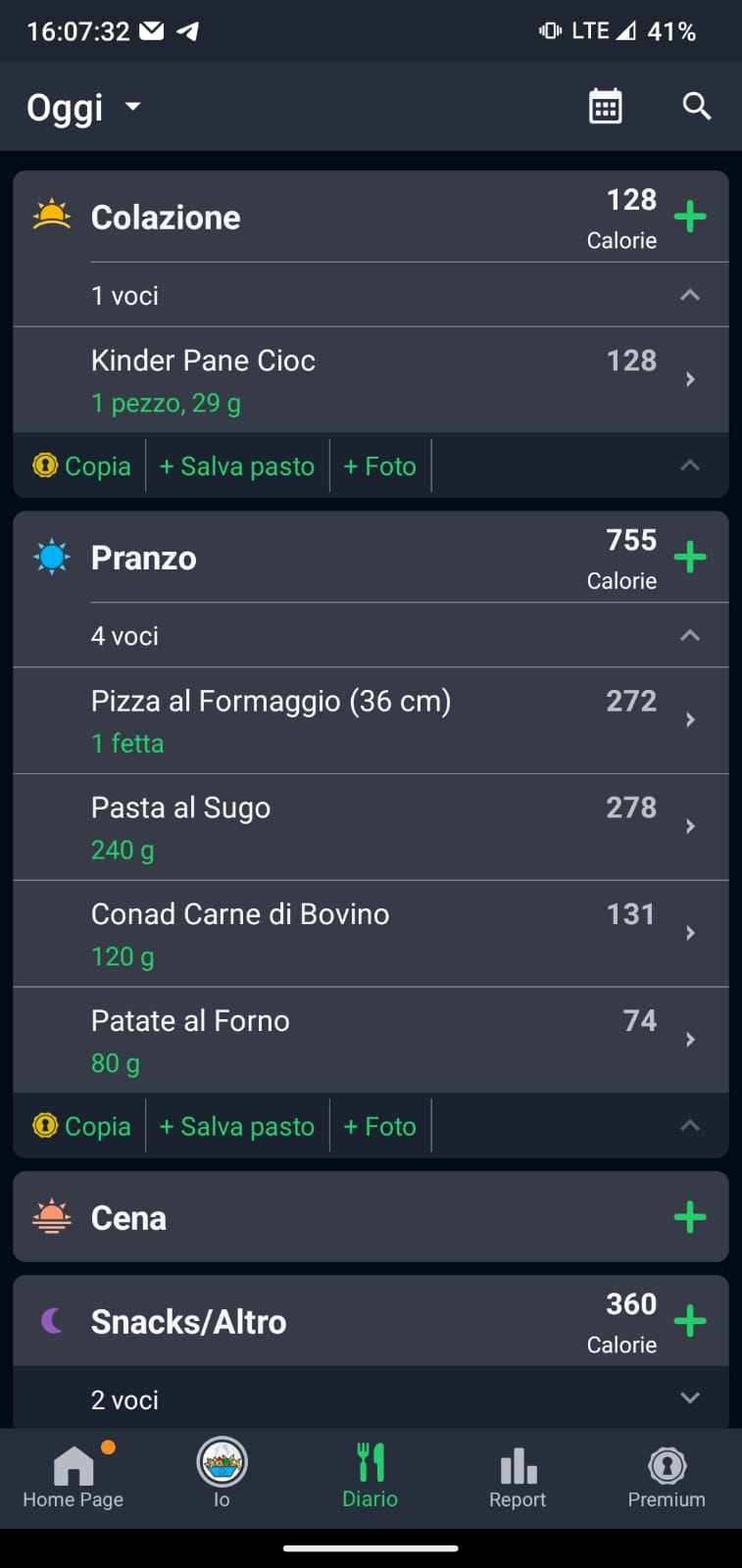Switch to the Io tab

pyautogui.click(x=222, y=1475)
